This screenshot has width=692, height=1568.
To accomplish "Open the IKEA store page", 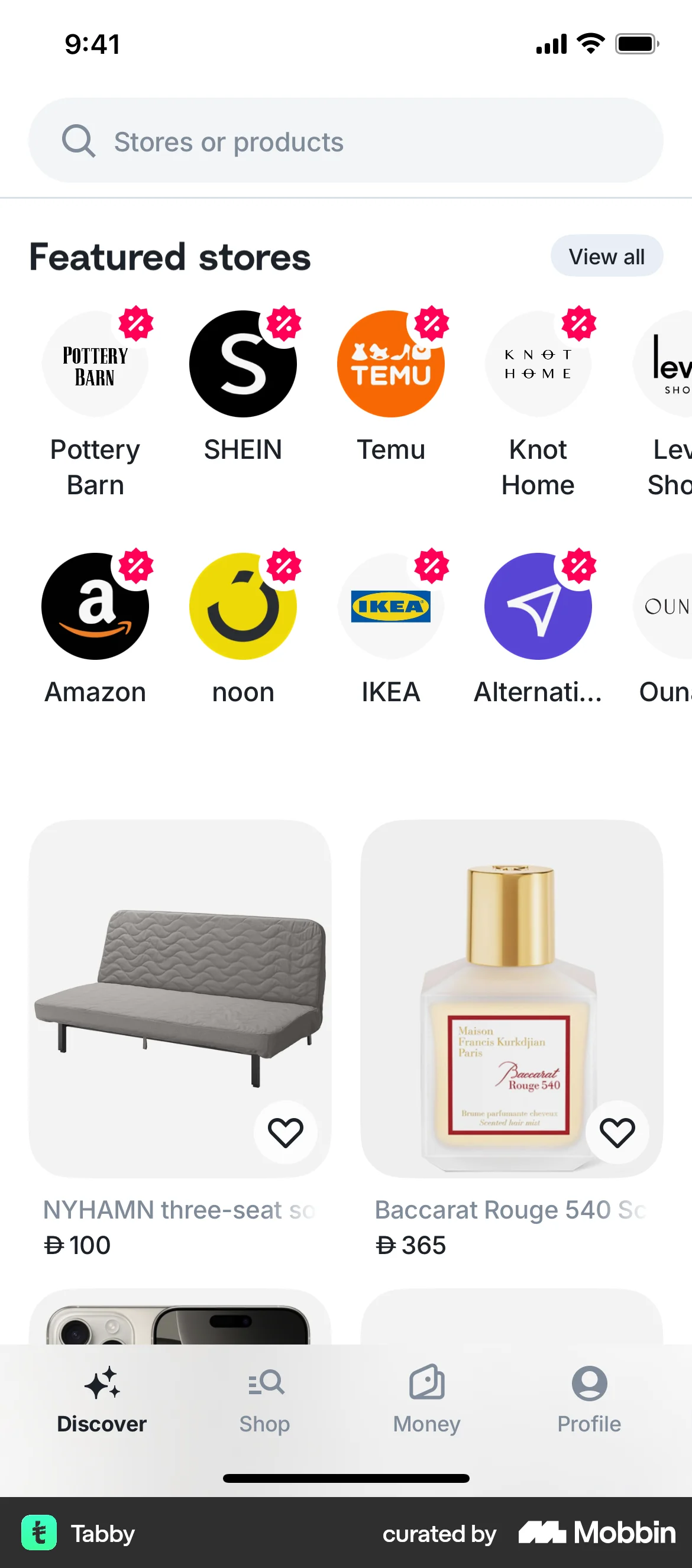I will (x=390, y=605).
